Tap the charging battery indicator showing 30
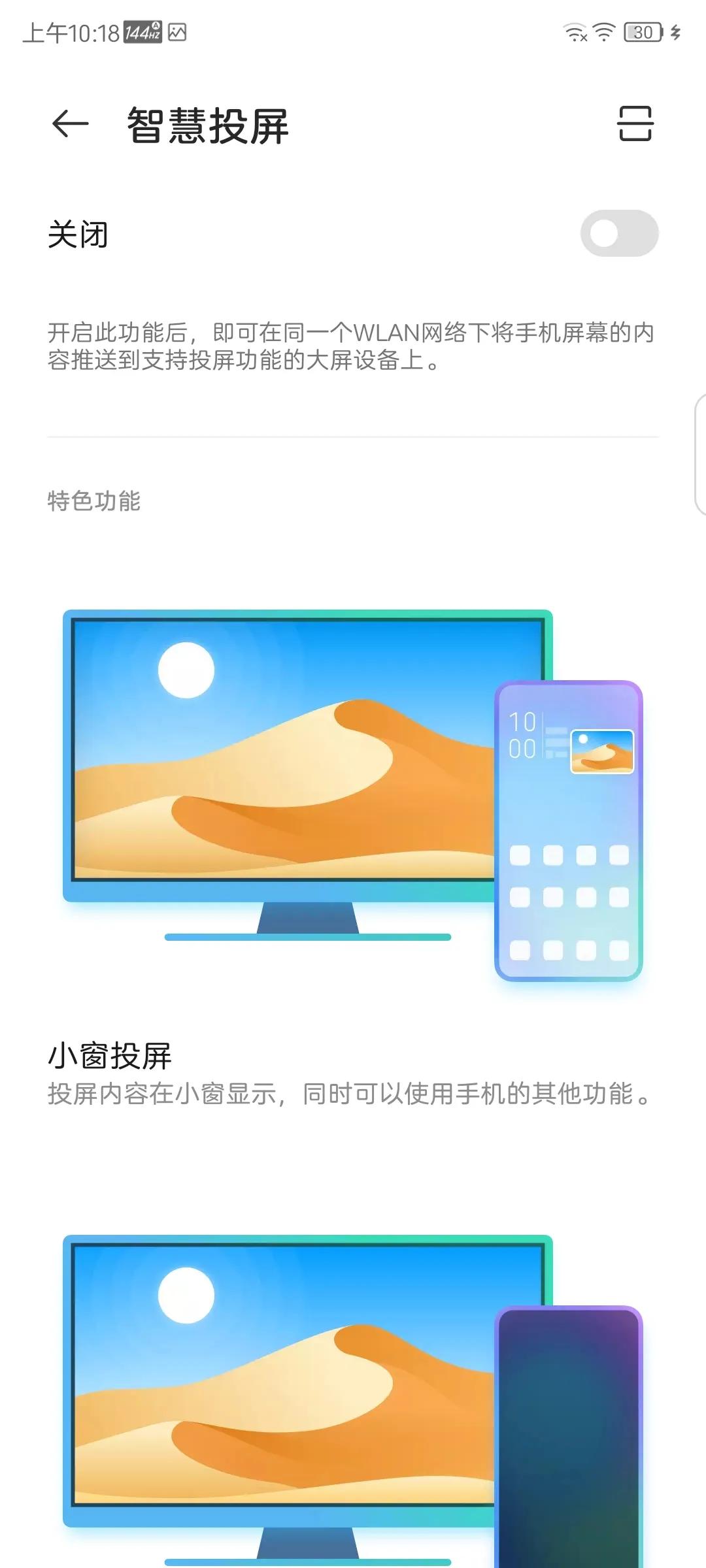This screenshot has width=706, height=1568. tap(644, 31)
